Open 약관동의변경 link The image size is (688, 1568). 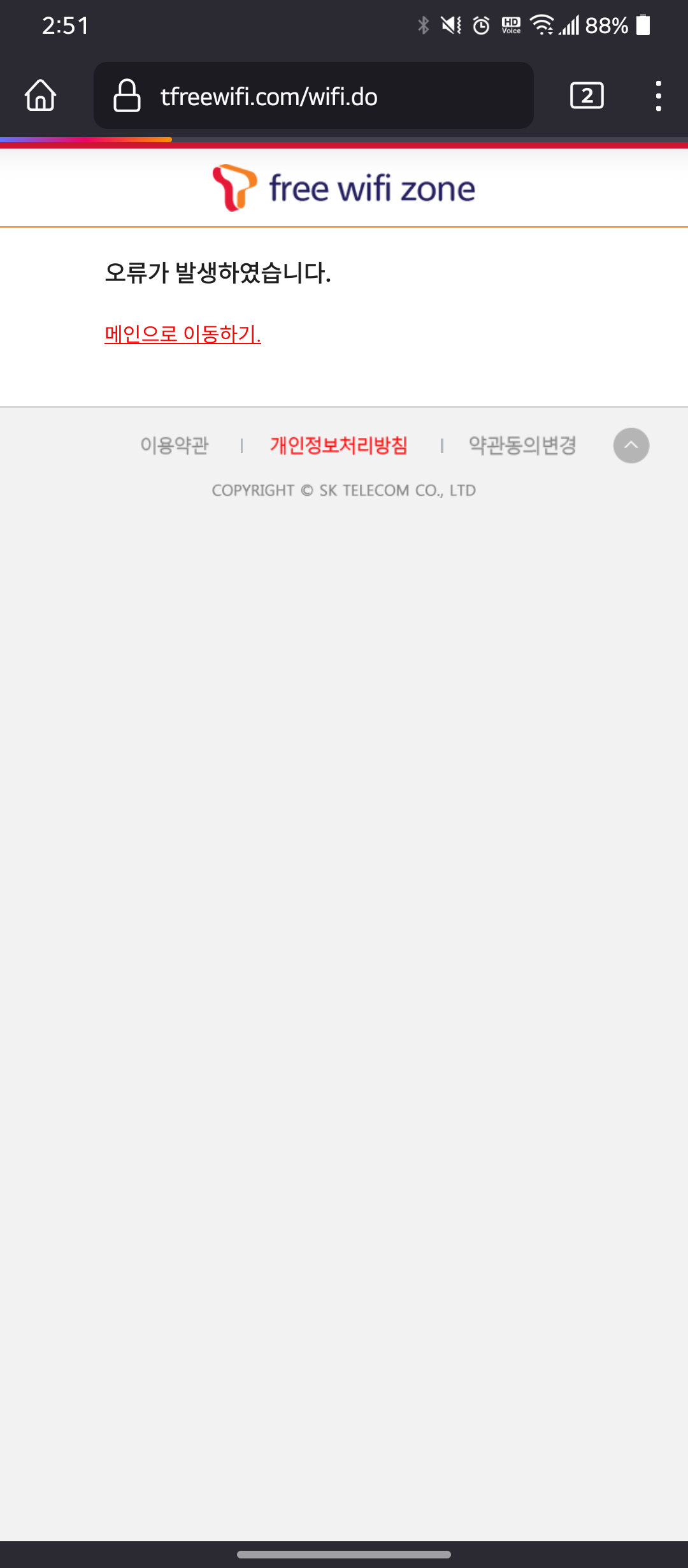[x=522, y=445]
